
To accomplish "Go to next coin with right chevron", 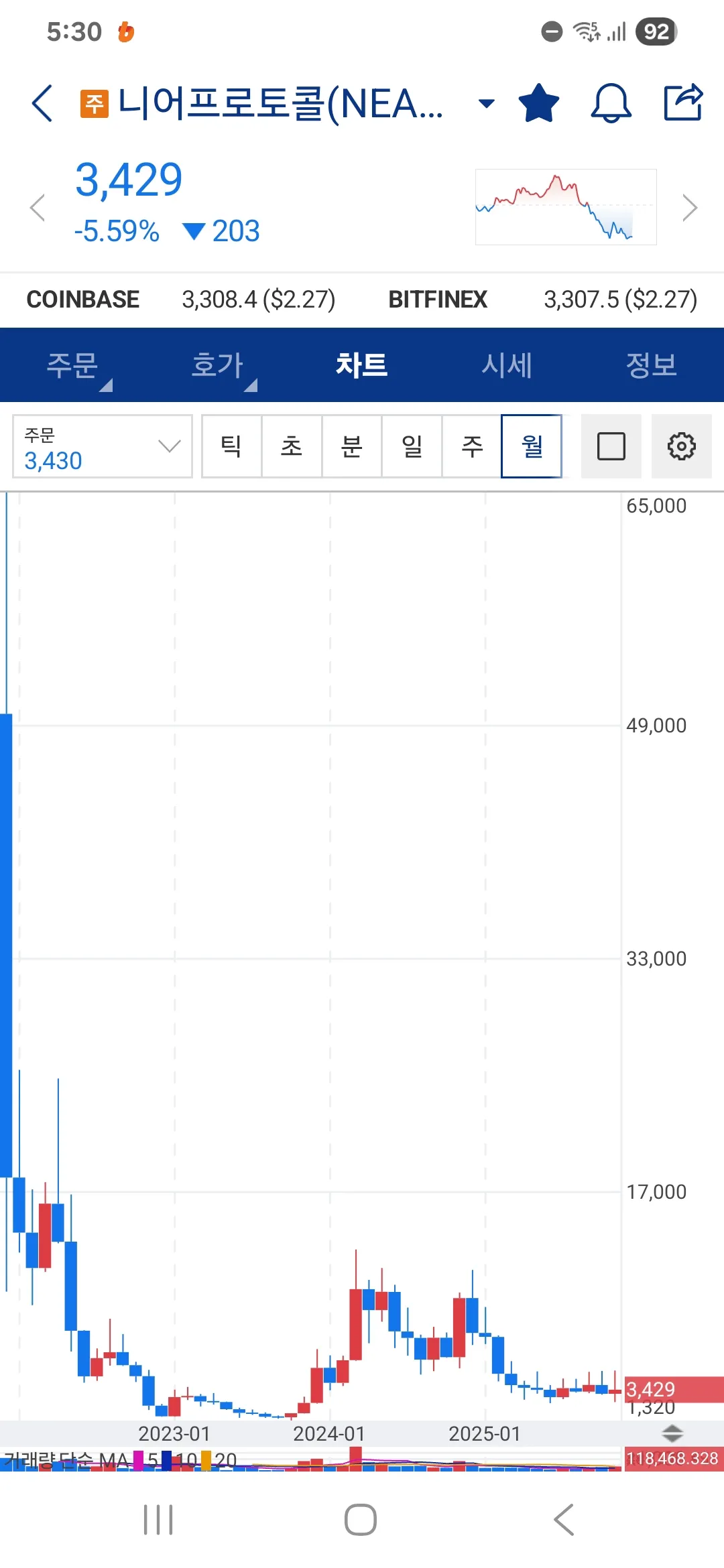I will tap(690, 208).
